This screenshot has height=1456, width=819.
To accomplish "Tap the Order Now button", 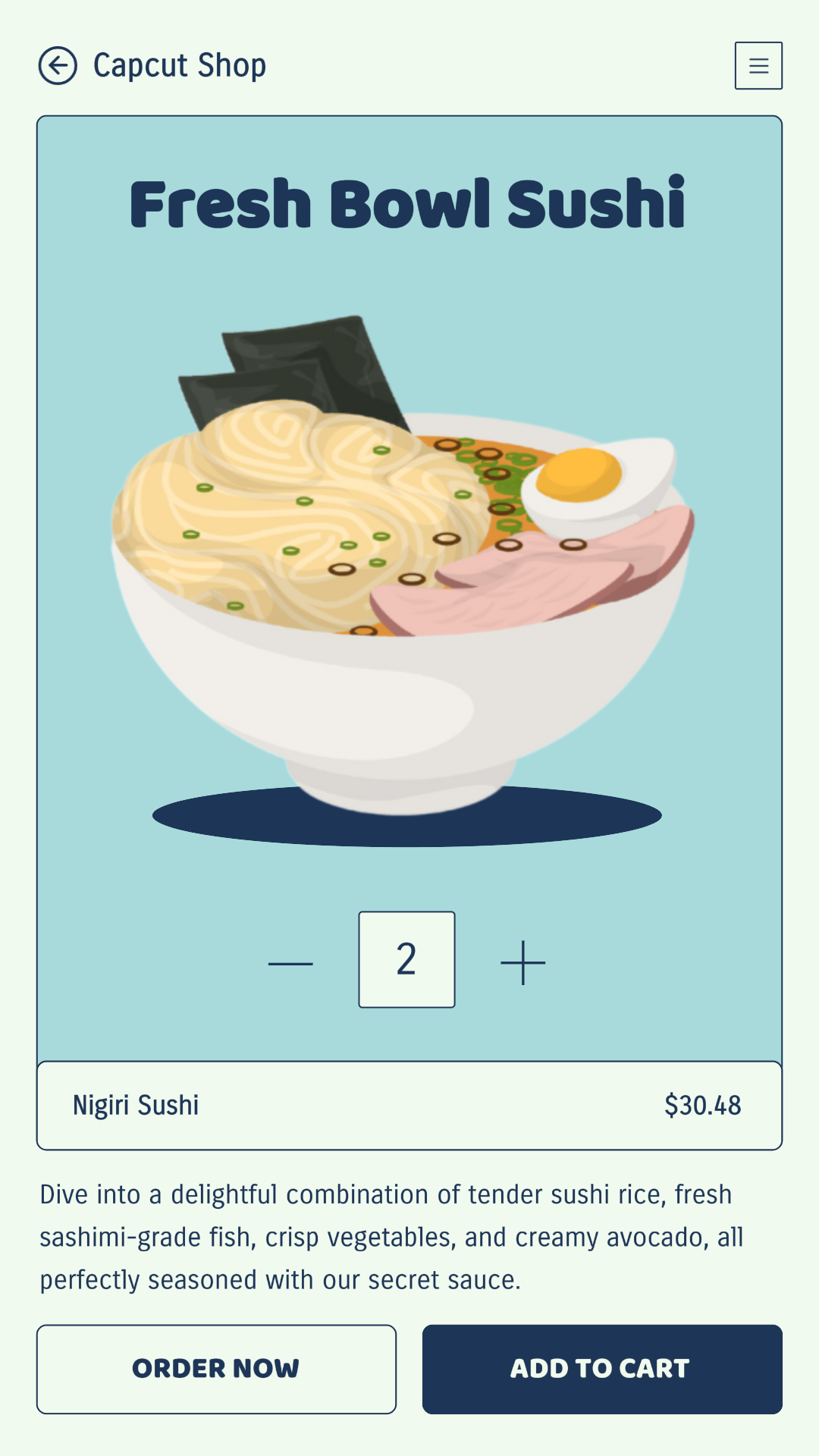I will tap(216, 1369).
